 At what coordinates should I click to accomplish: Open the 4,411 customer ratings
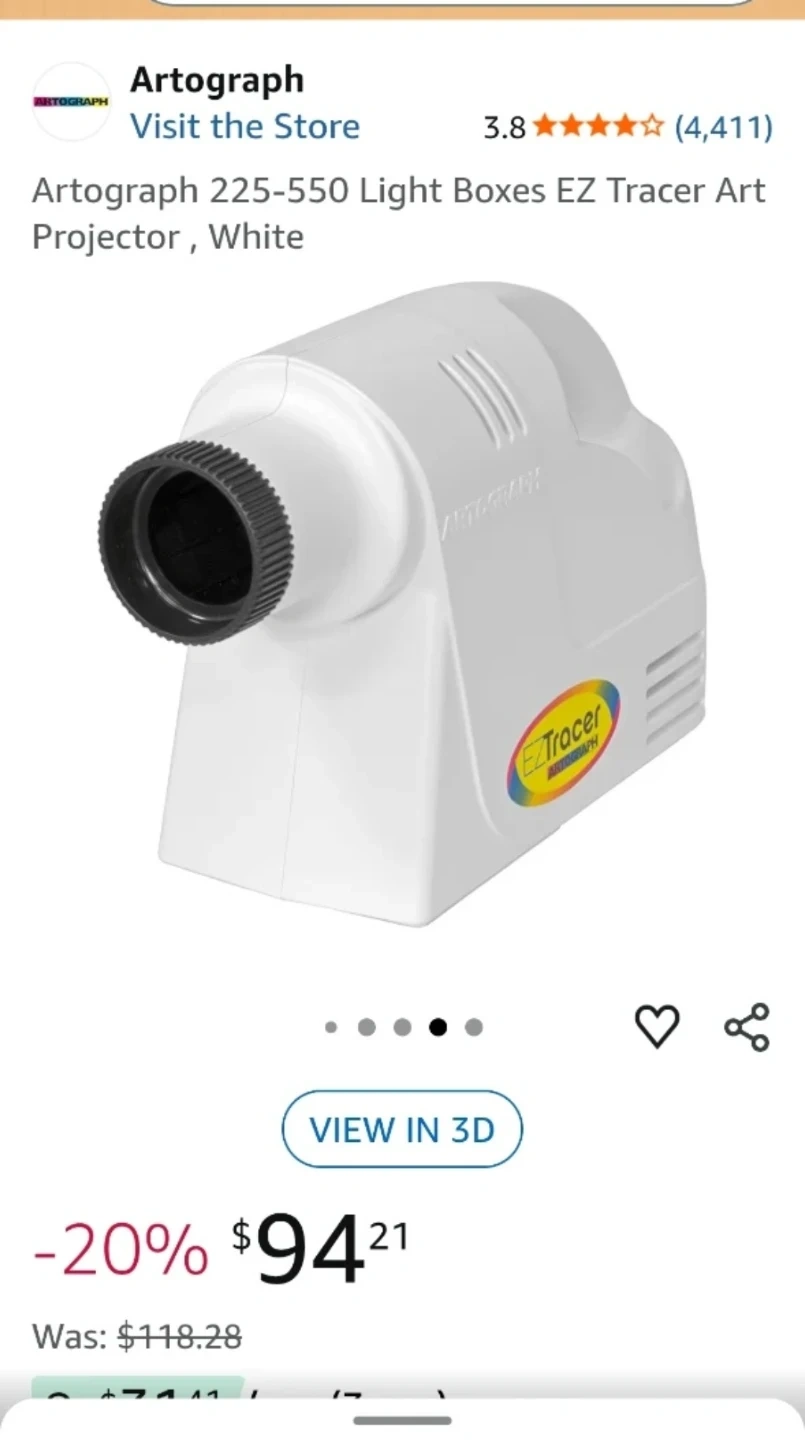pyautogui.click(x=723, y=127)
